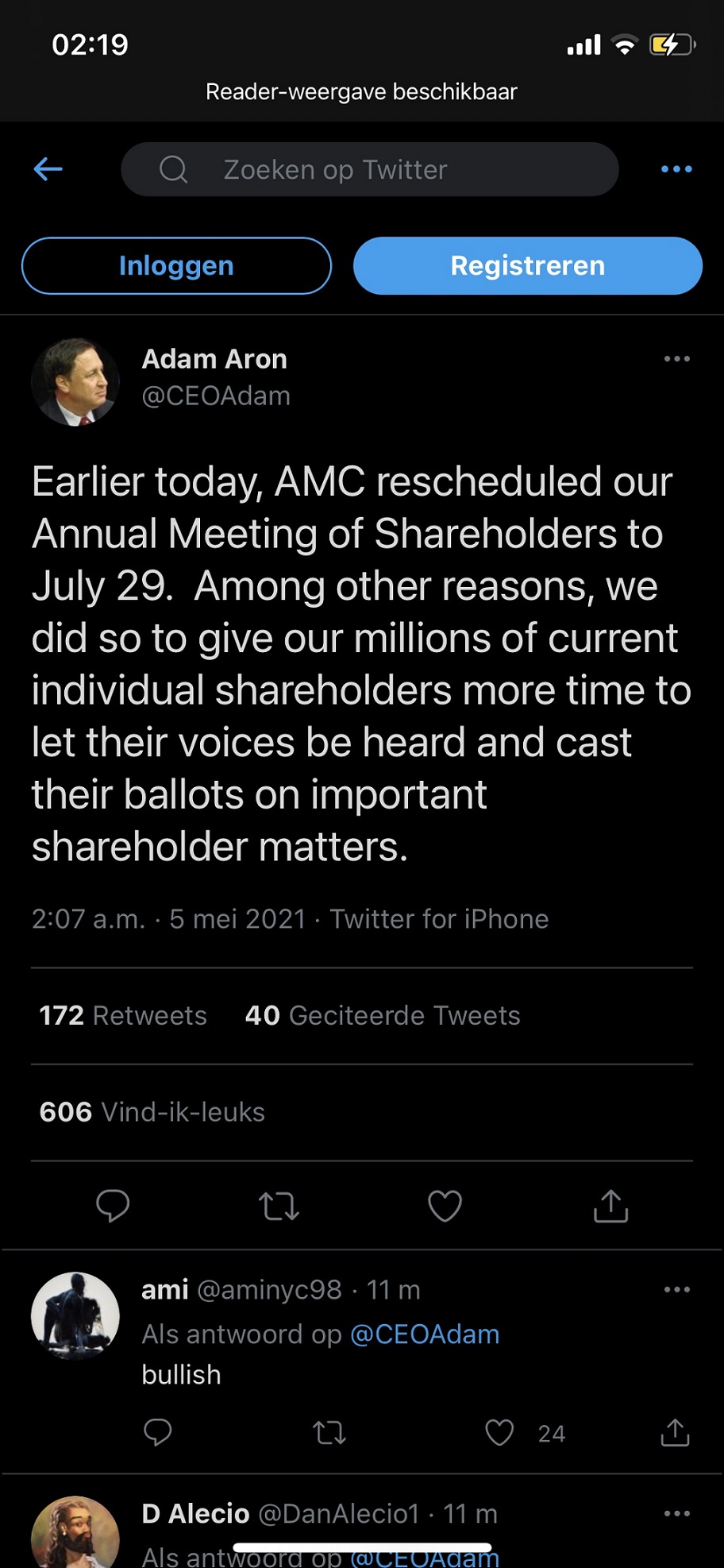Tap Registreren to create an account
The width and height of the screenshot is (724, 1568).
(527, 265)
